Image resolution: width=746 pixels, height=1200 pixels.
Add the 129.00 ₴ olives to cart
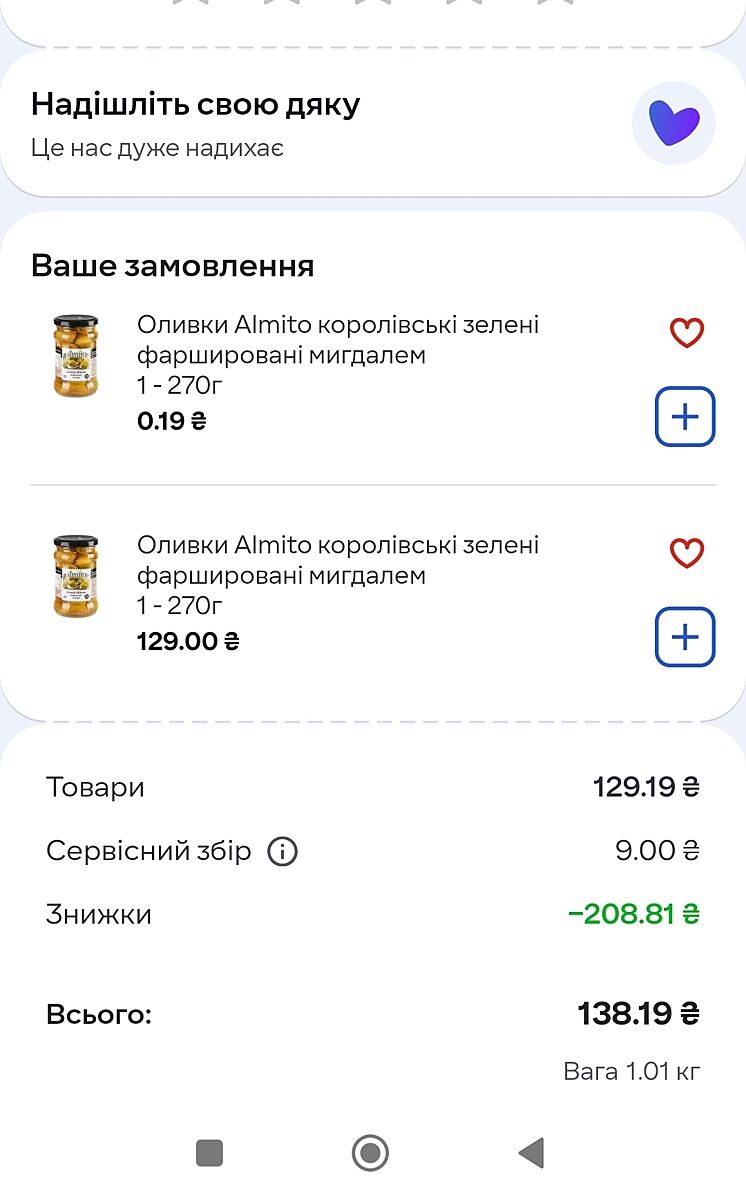click(685, 637)
